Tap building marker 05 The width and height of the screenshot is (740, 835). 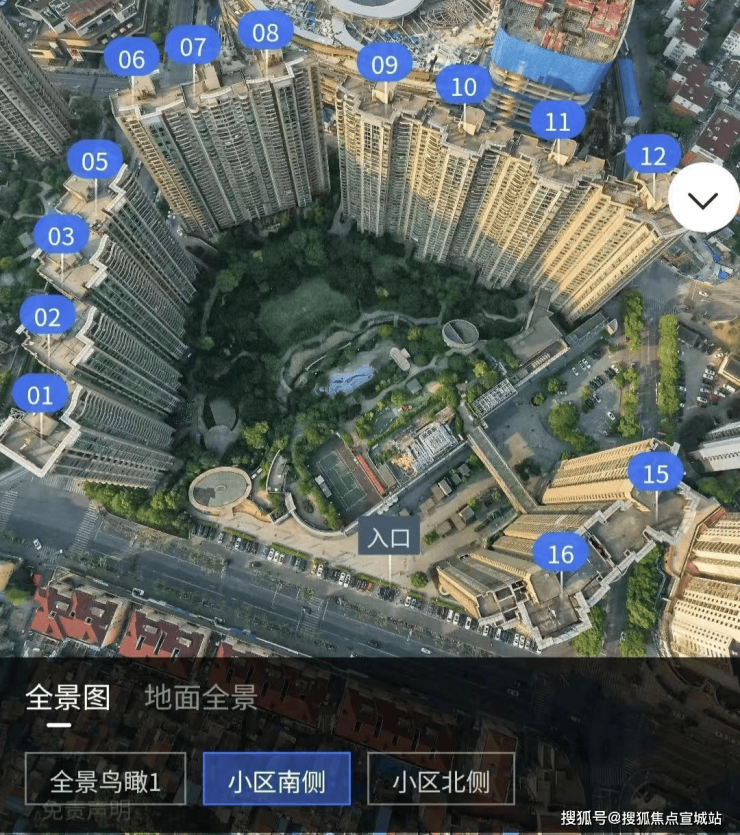point(95,160)
